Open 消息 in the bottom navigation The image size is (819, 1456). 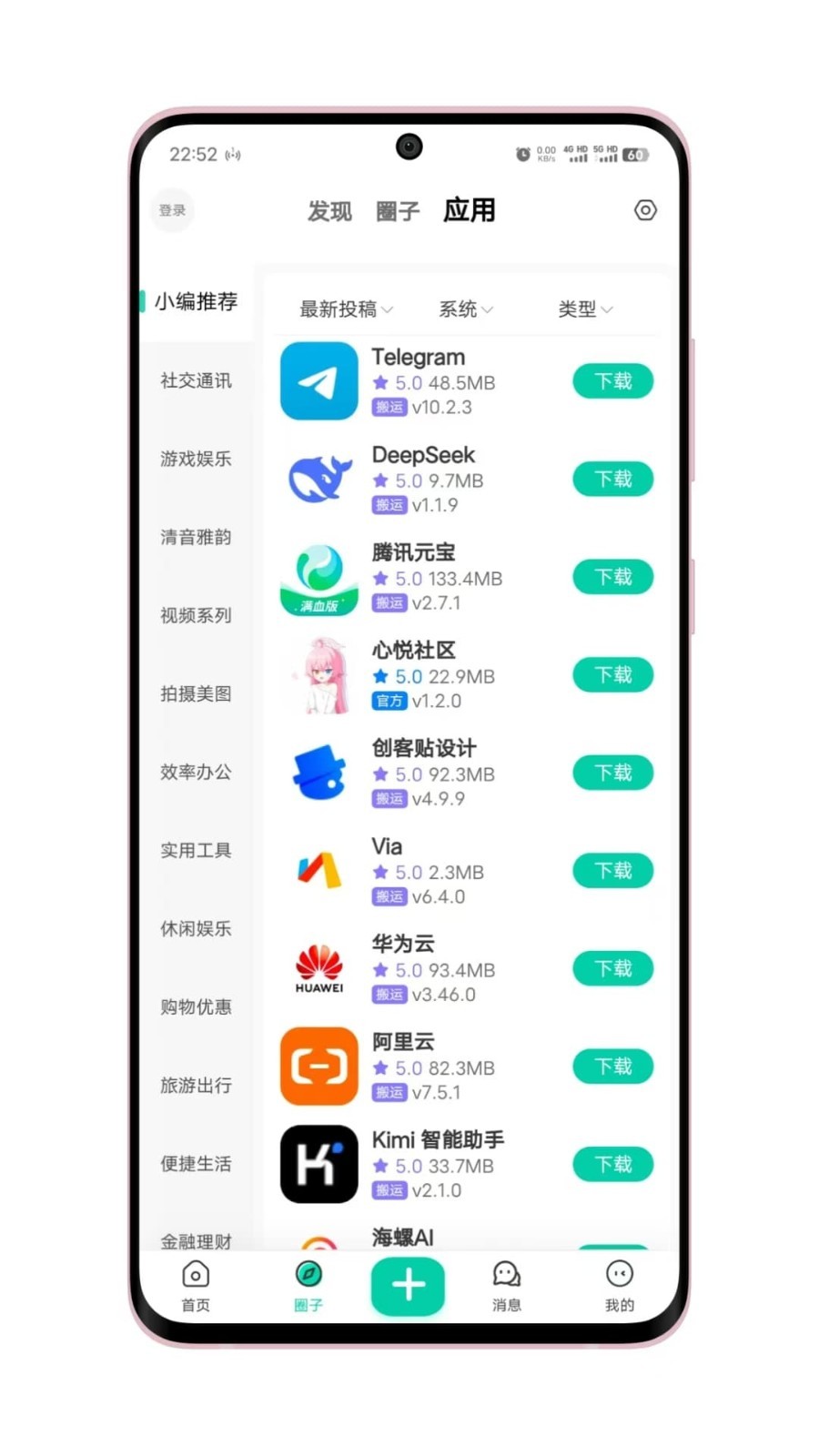pos(506,1286)
